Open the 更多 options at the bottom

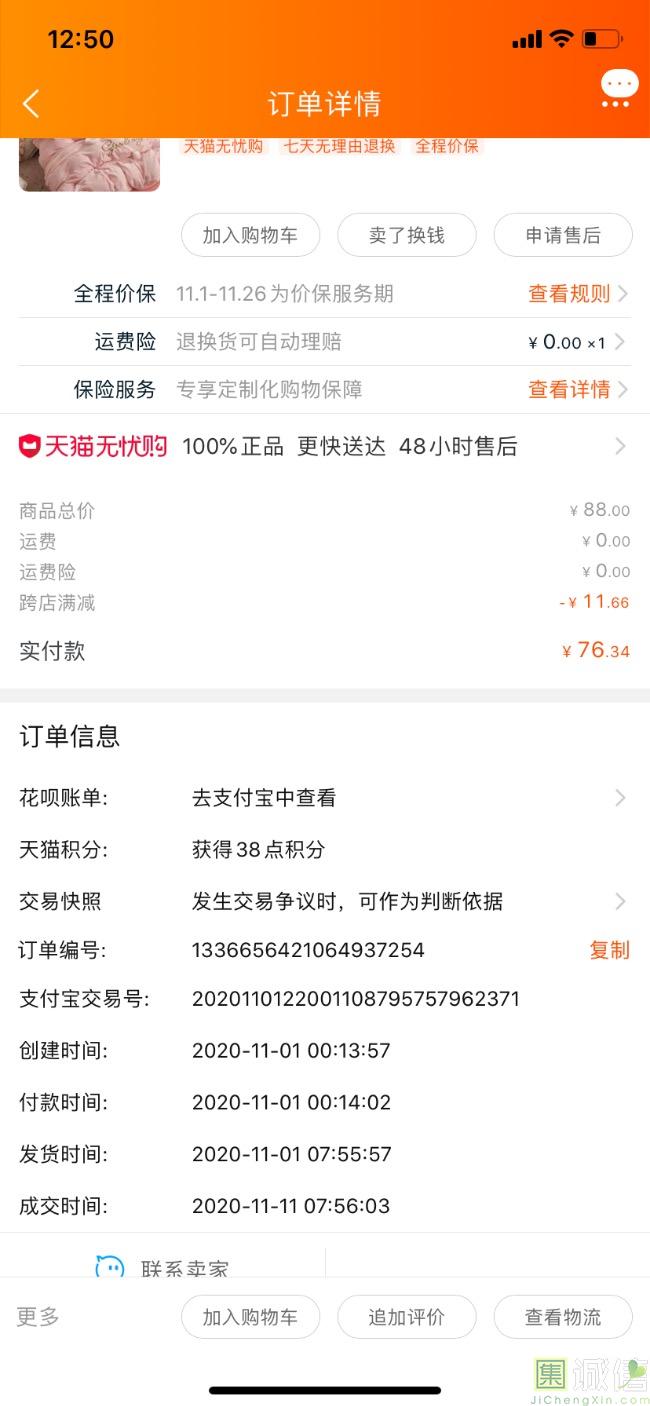click(x=38, y=1316)
